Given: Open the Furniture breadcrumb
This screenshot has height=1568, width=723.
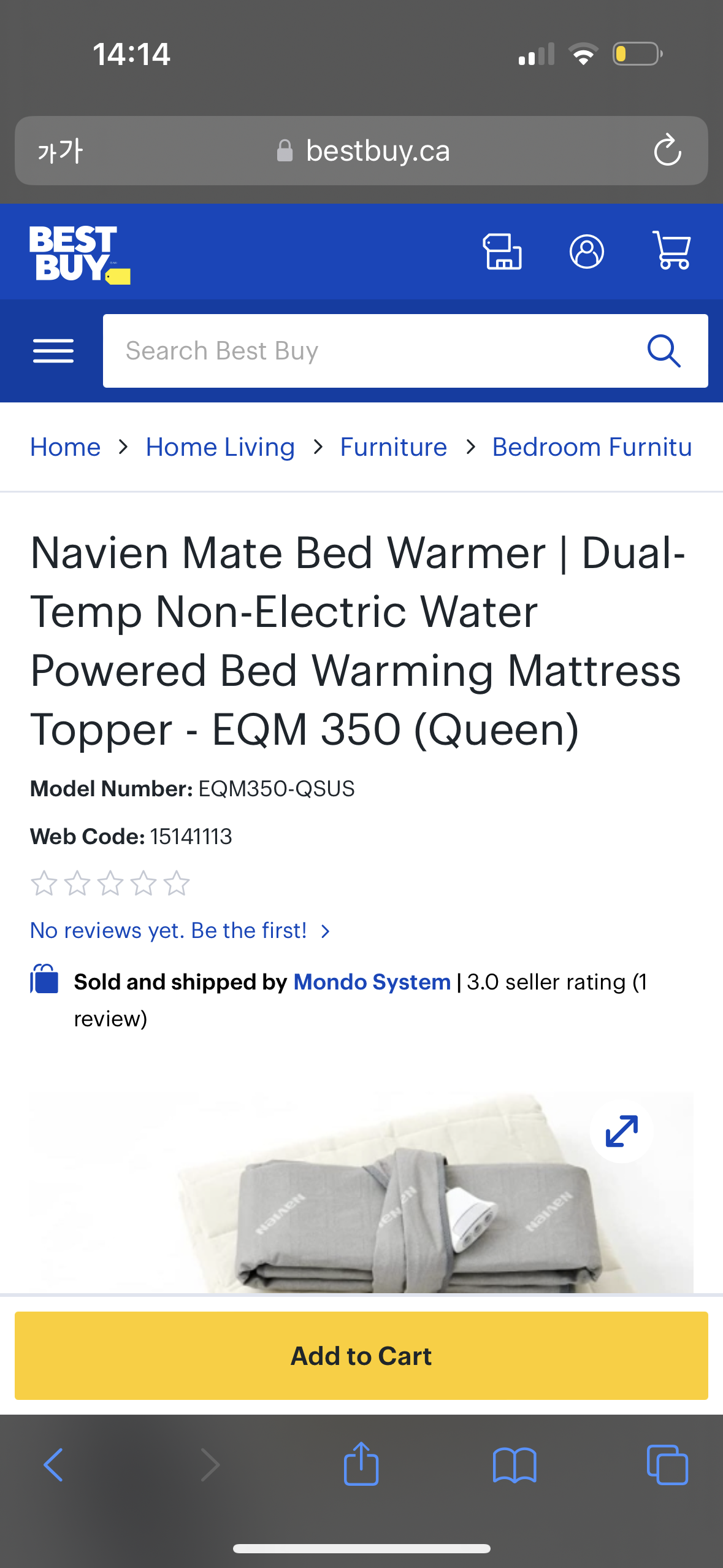Looking at the screenshot, I should pyautogui.click(x=394, y=447).
